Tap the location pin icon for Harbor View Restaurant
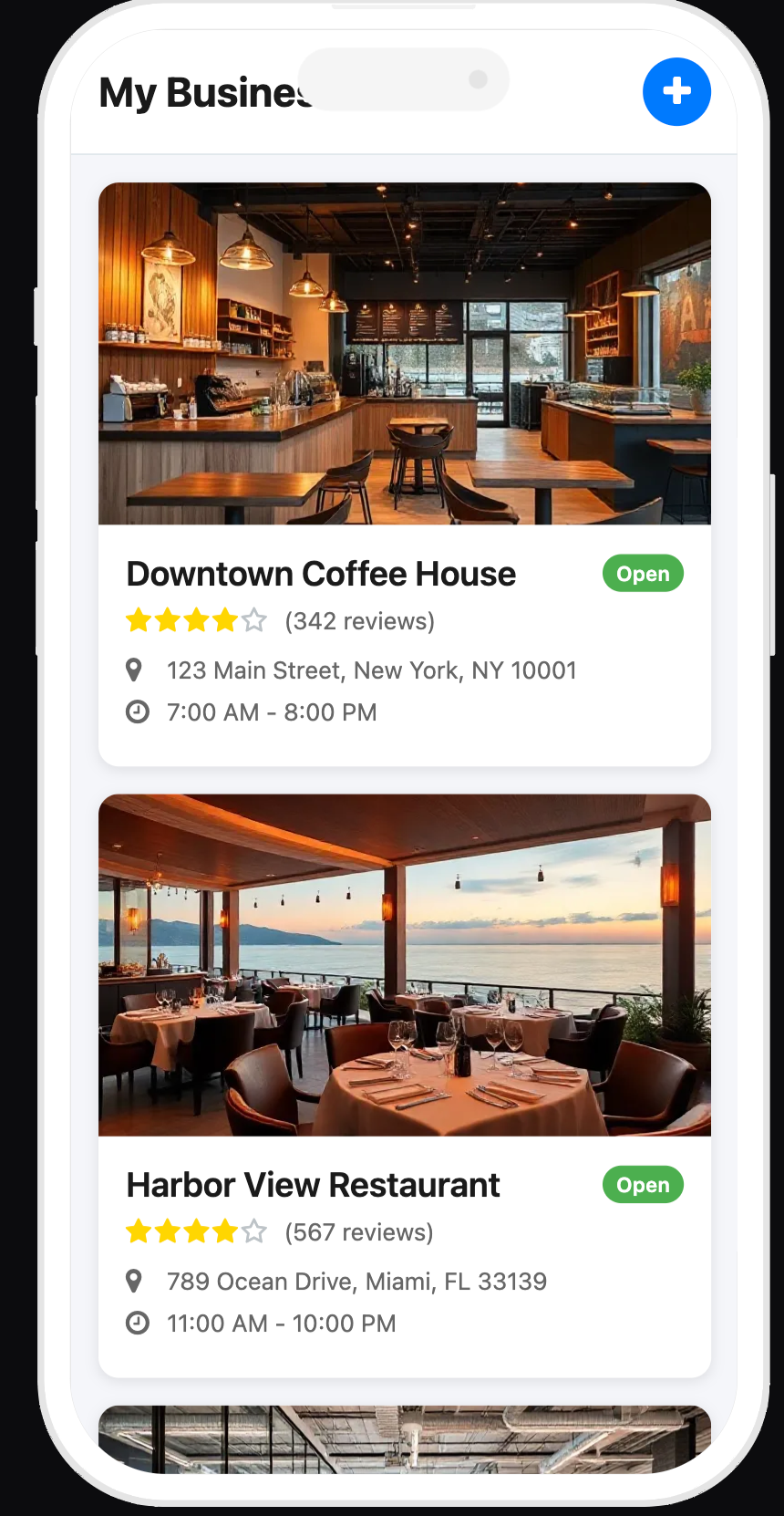784x1516 pixels. (x=137, y=1281)
